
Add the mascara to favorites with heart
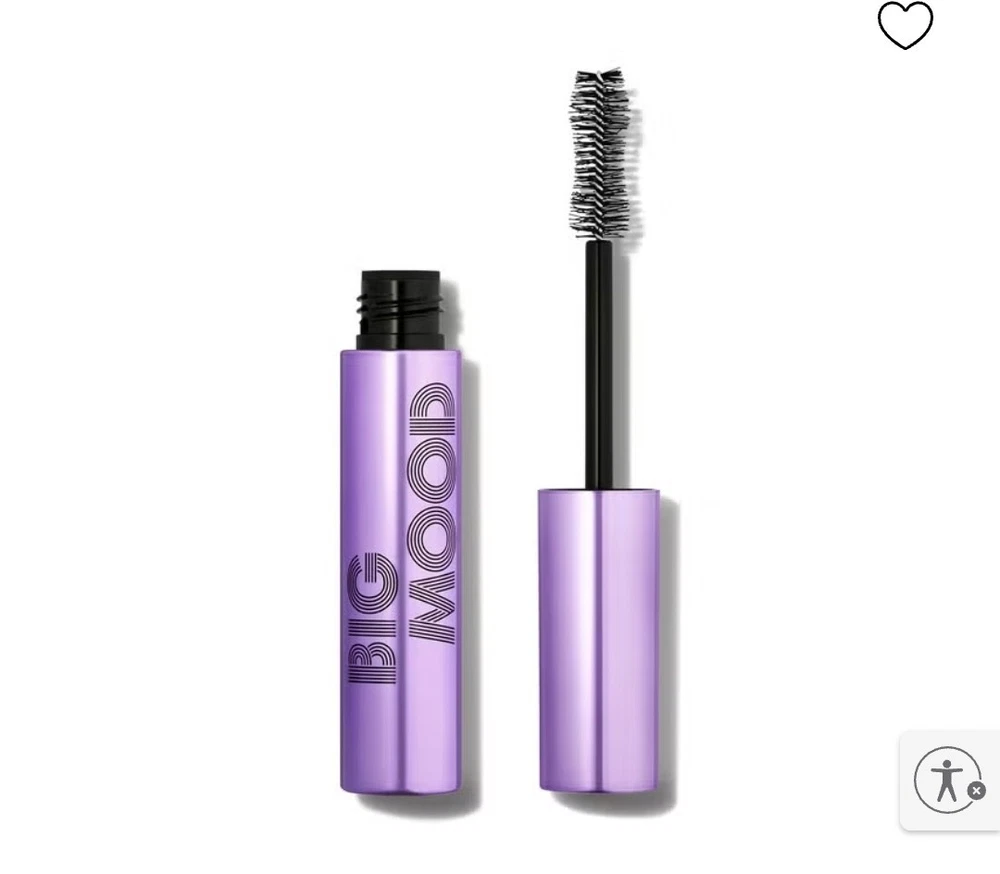click(905, 25)
